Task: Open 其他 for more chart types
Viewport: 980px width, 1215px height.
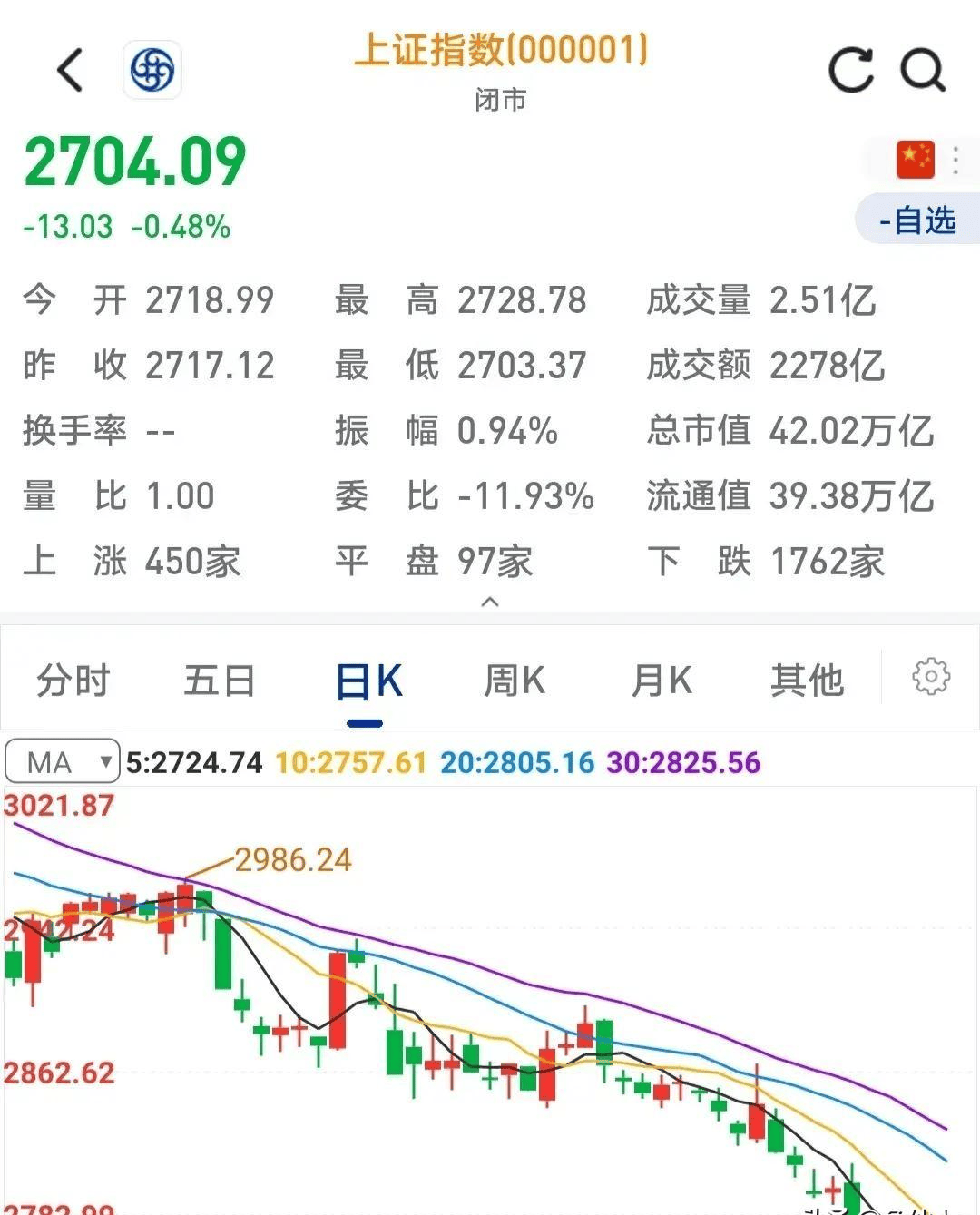Action: (808, 679)
